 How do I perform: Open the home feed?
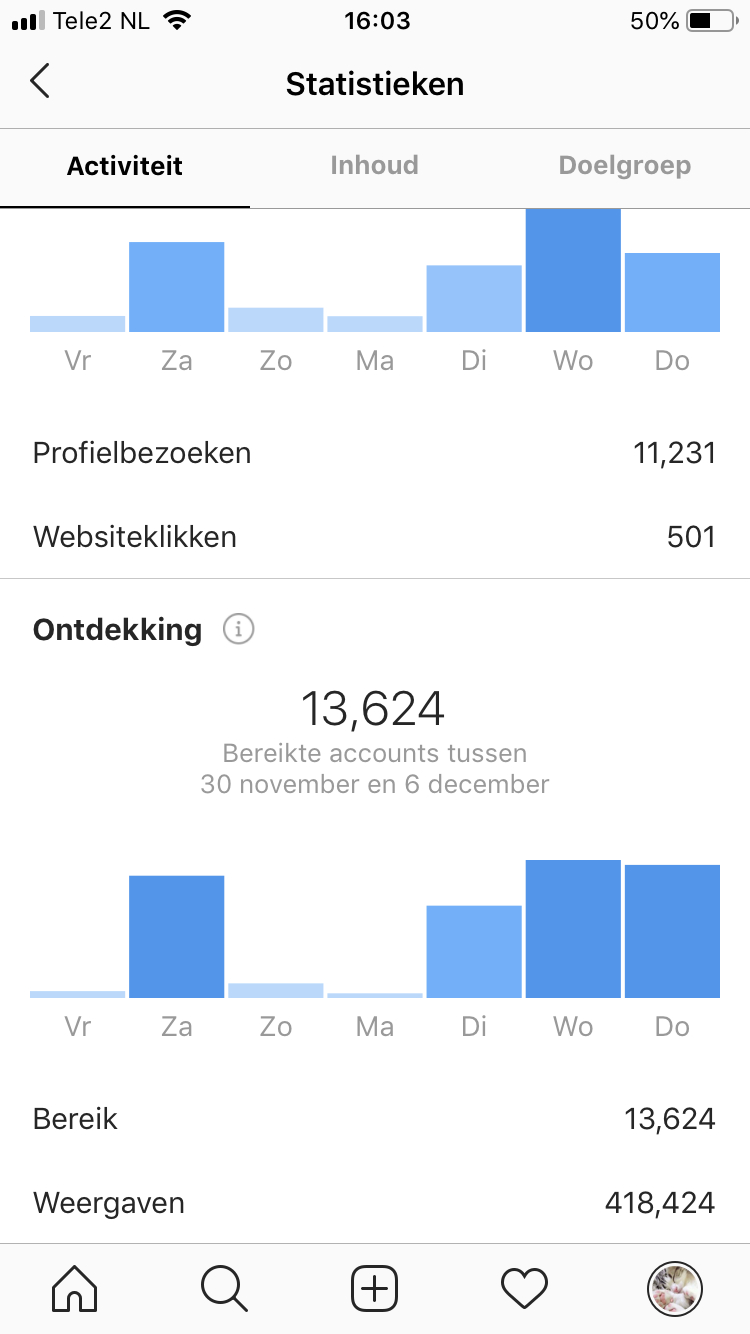pos(75,1287)
